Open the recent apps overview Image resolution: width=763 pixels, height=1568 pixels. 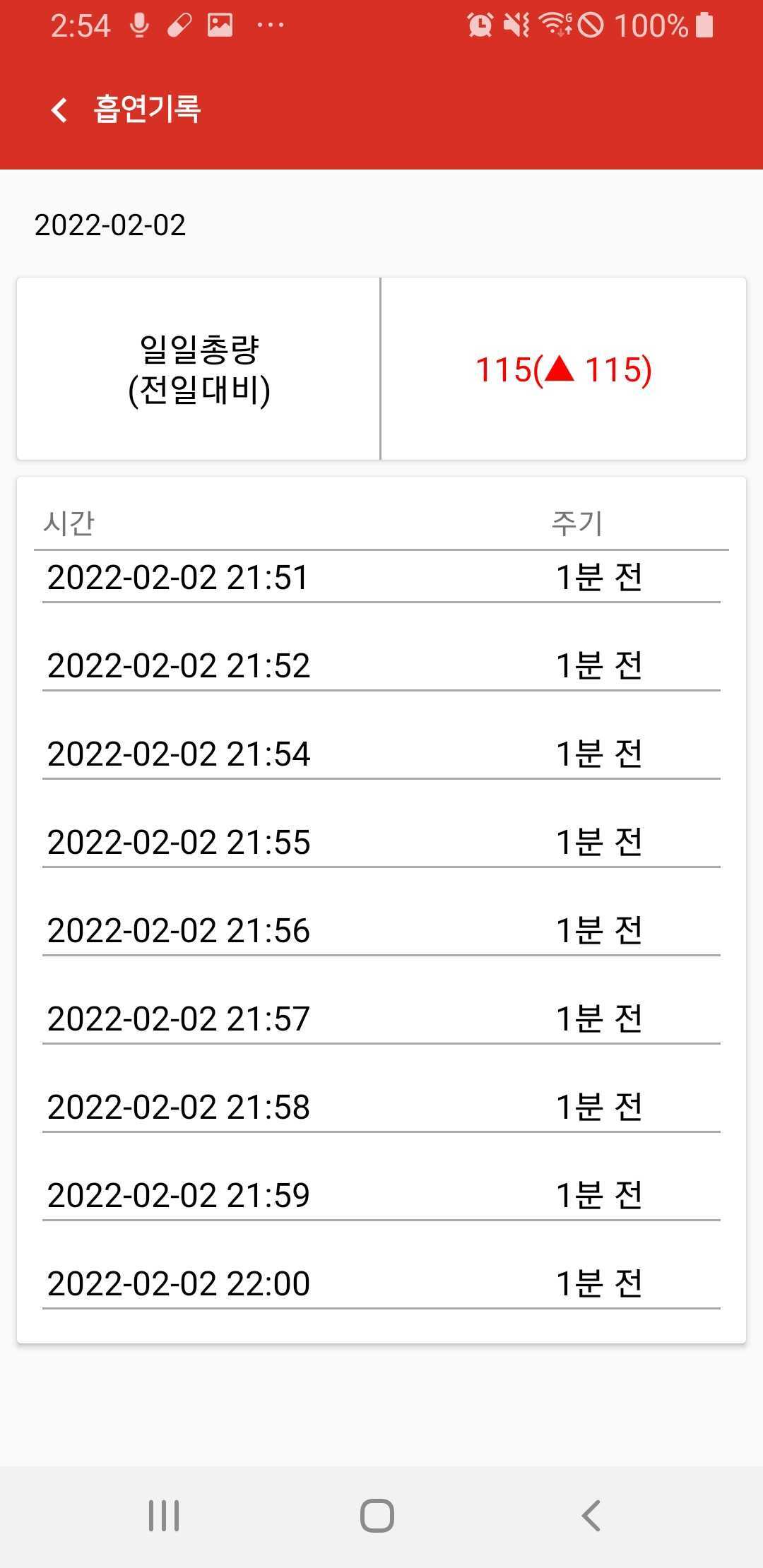[x=164, y=1516]
